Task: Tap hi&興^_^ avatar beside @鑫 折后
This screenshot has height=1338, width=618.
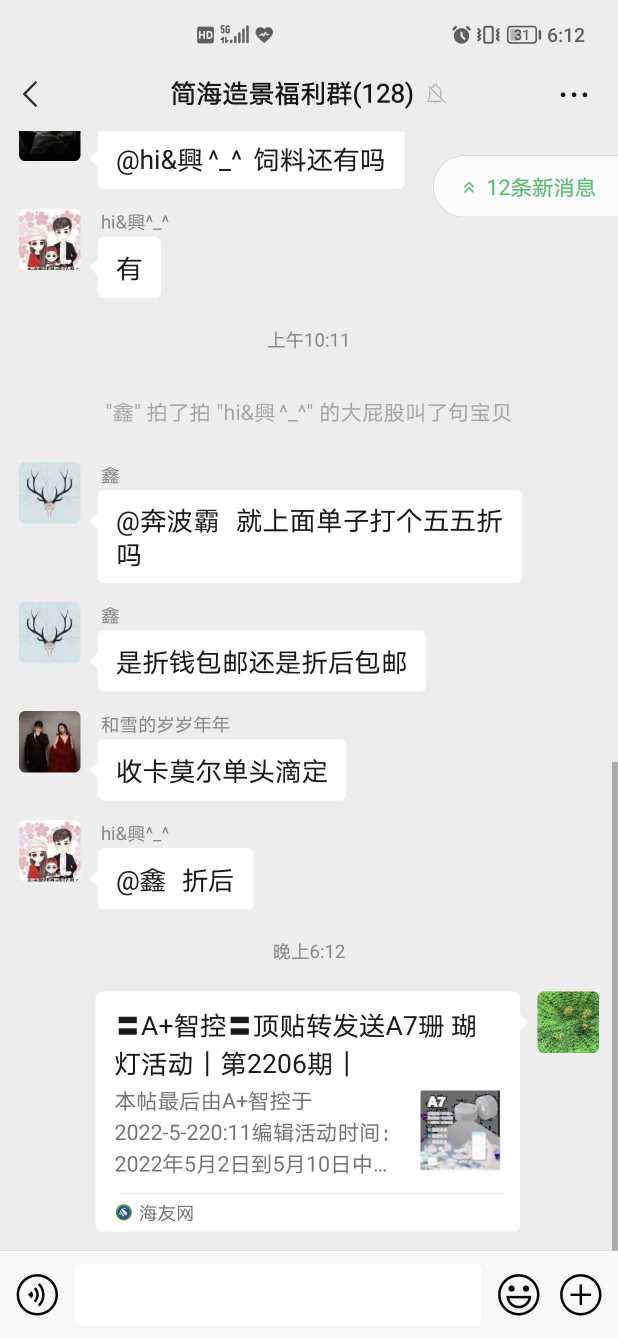Action: (x=50, y=851)
